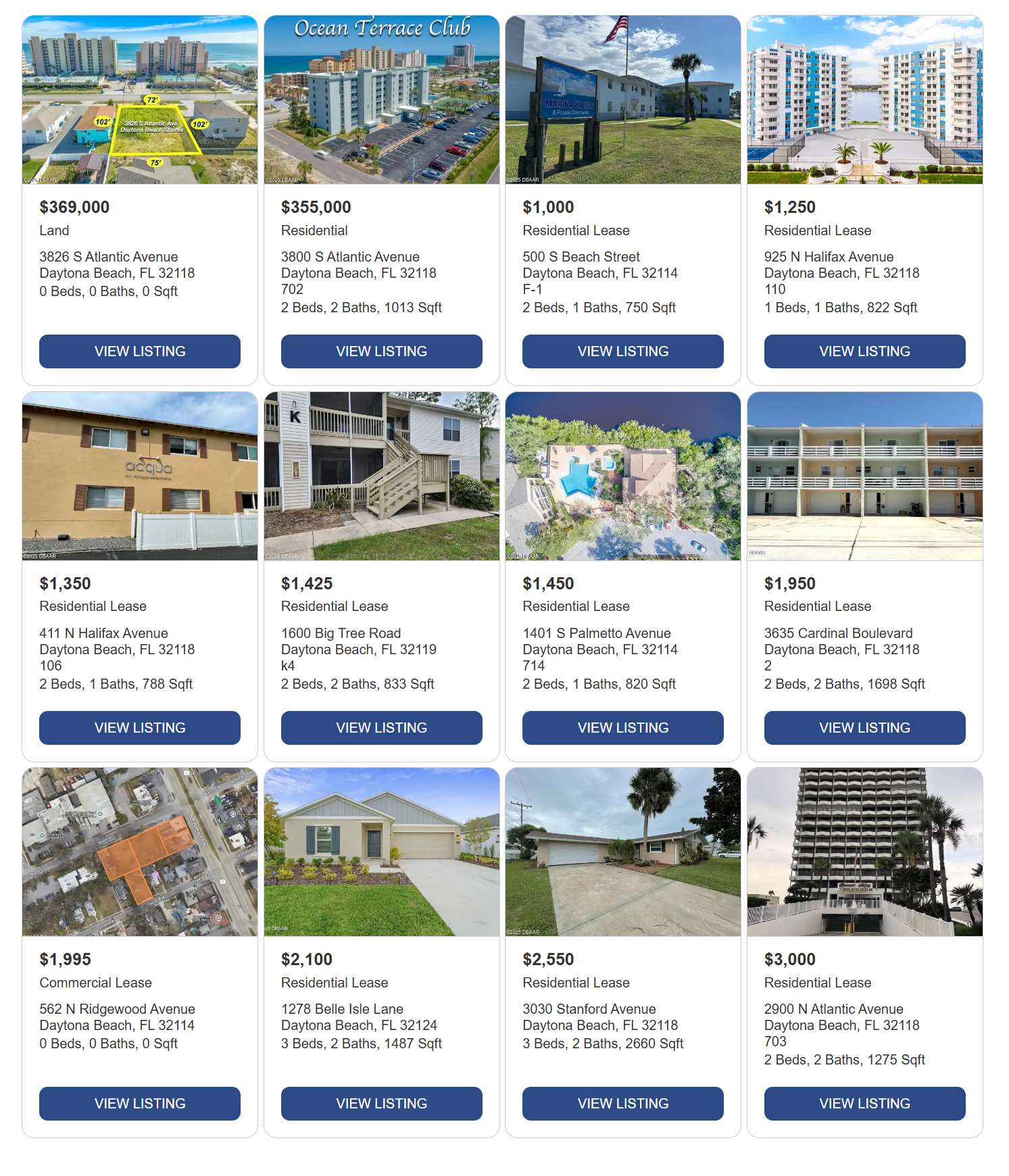View listing for 3030 Stanford Avenue
Viewport: 1009px width, 1176px height.
[x=622, y=1104]
